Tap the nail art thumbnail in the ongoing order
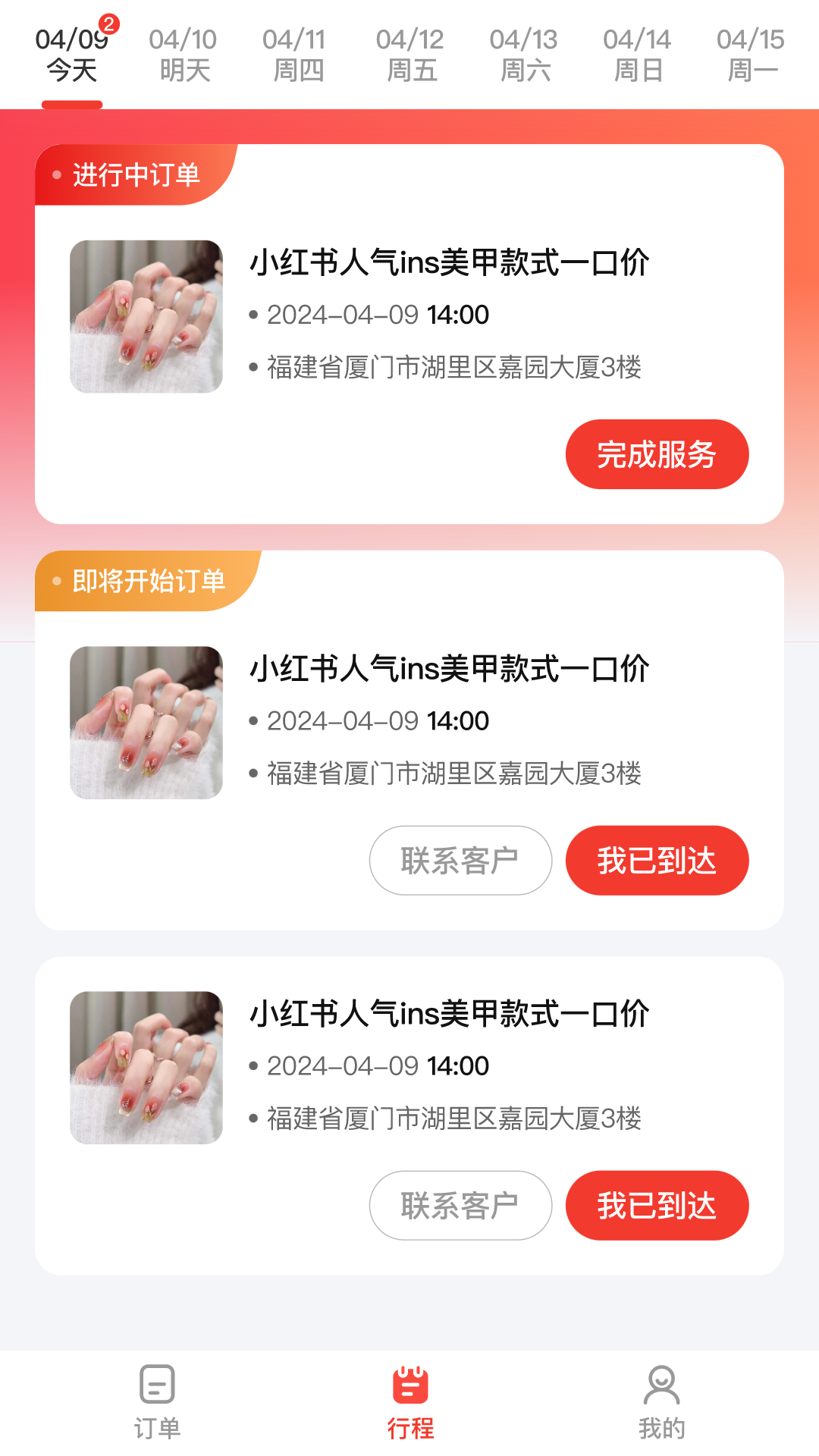819x1456 pixels. coord(146,318)
